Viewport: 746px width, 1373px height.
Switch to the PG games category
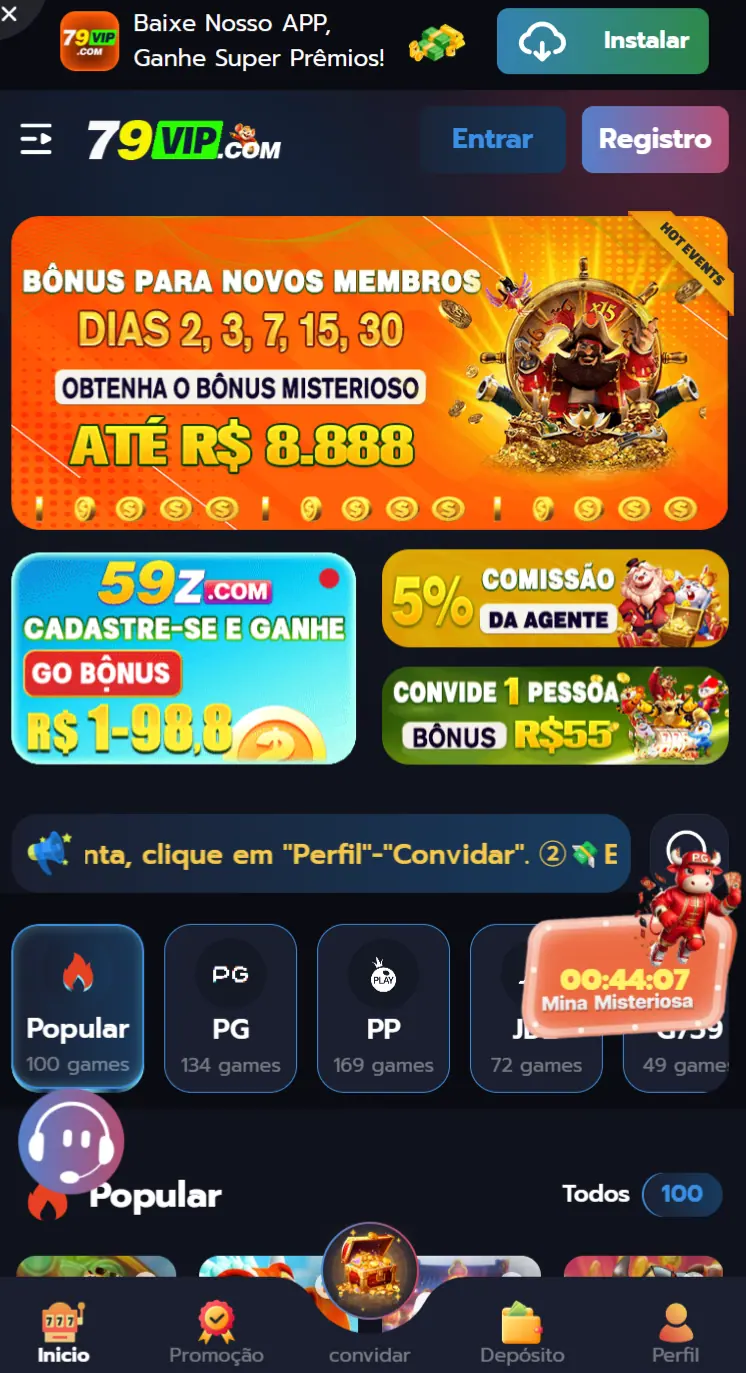(231, 1007)
